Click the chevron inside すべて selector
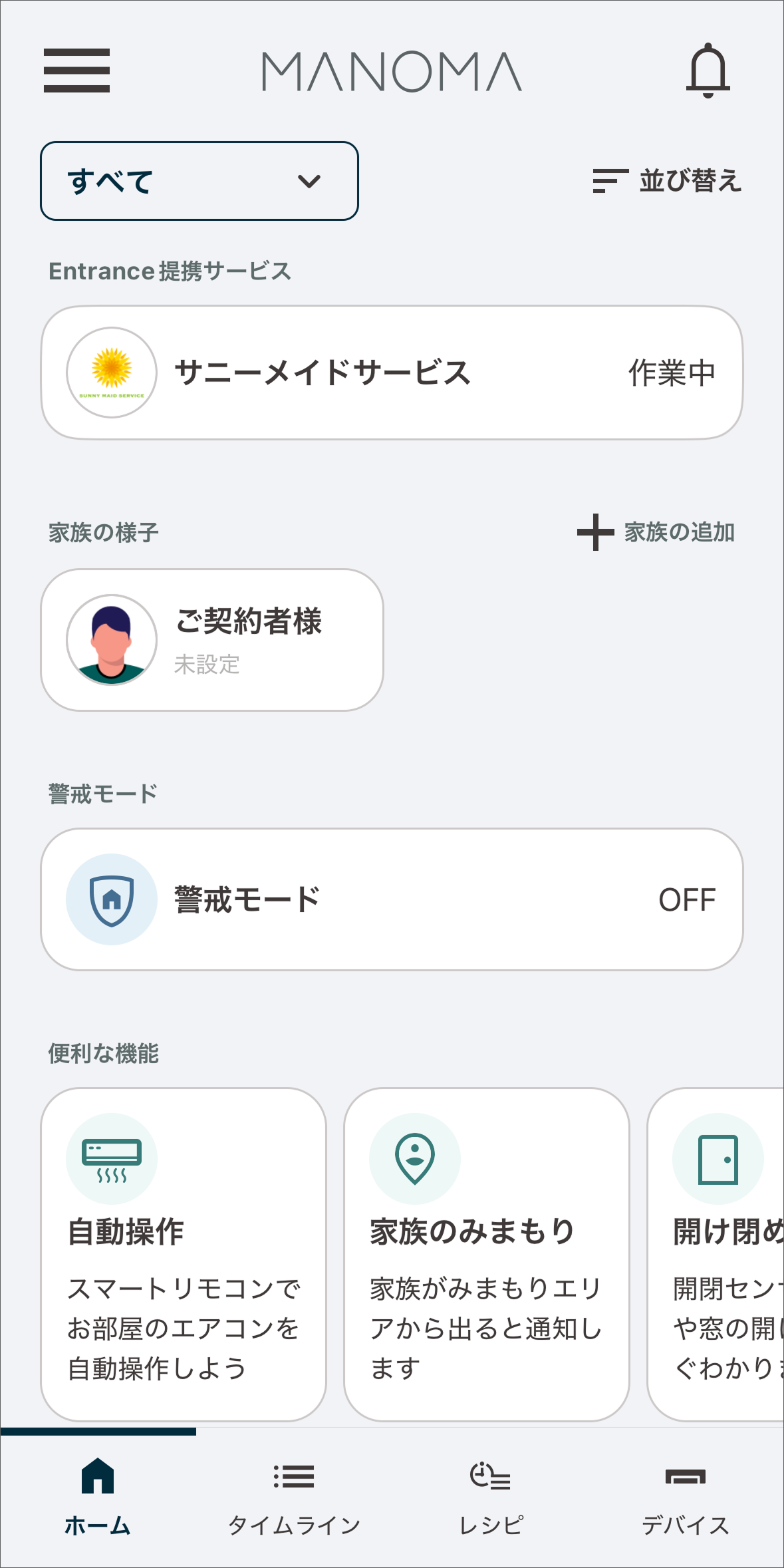This screenshot has width=784, height=1568. 308,182
